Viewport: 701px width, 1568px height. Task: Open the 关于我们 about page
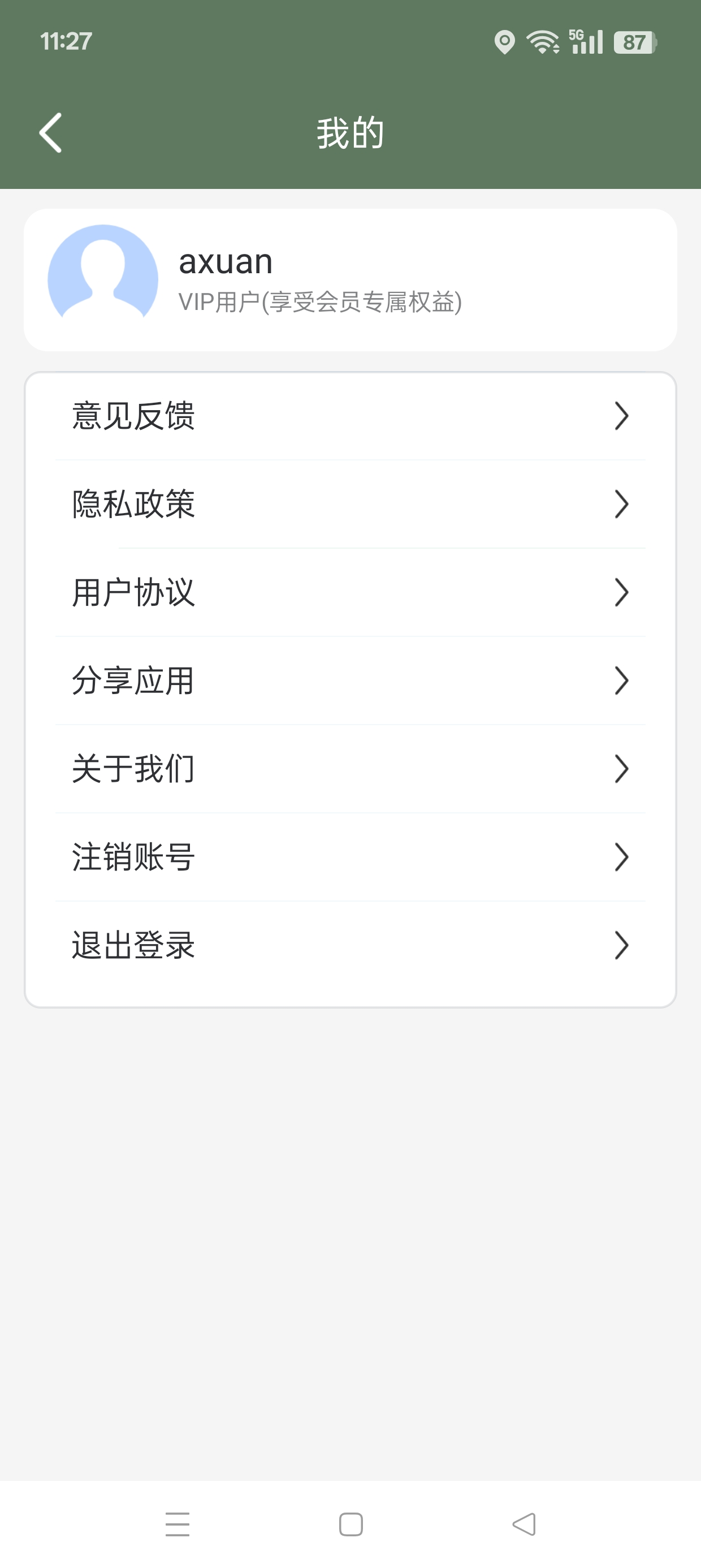350,769
